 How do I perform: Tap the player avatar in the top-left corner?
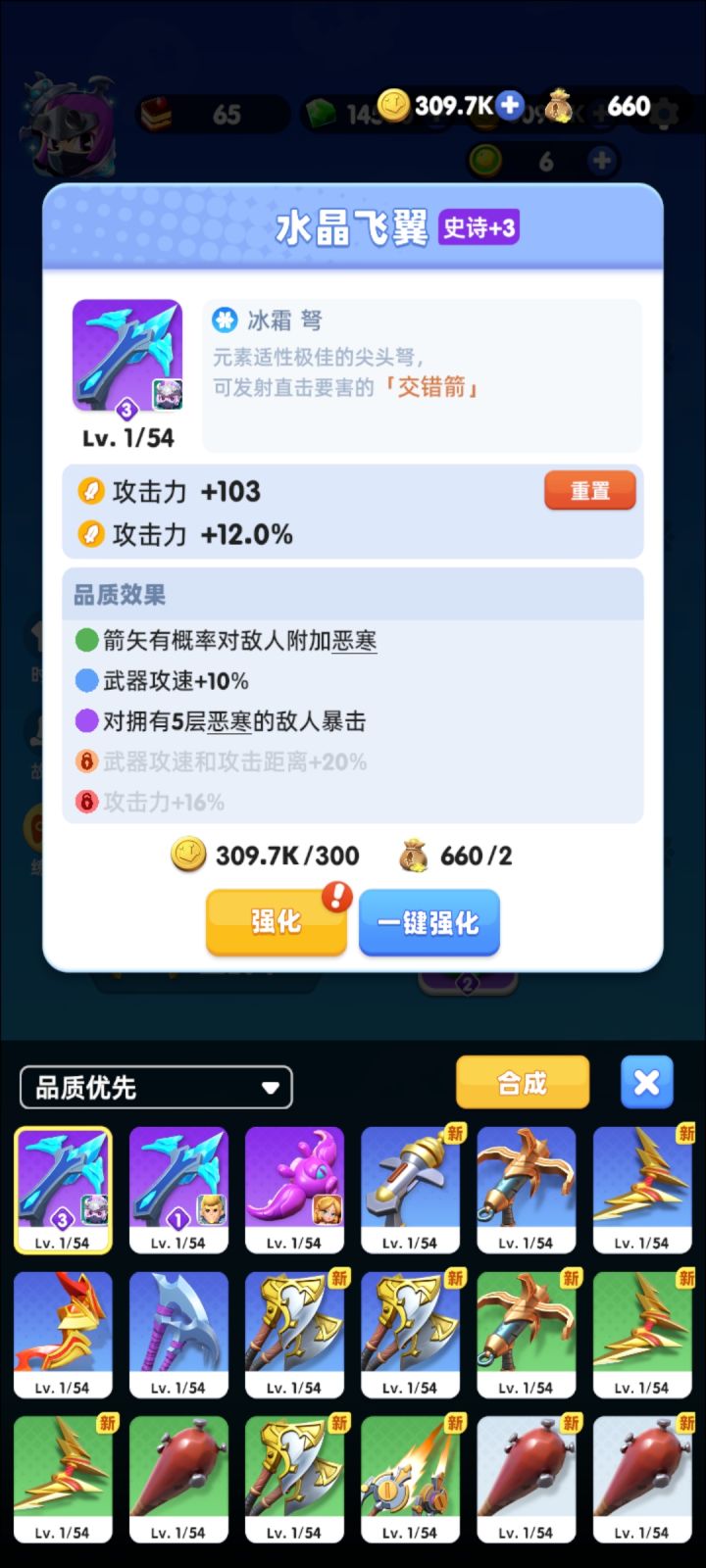click(x=71, y=118)
